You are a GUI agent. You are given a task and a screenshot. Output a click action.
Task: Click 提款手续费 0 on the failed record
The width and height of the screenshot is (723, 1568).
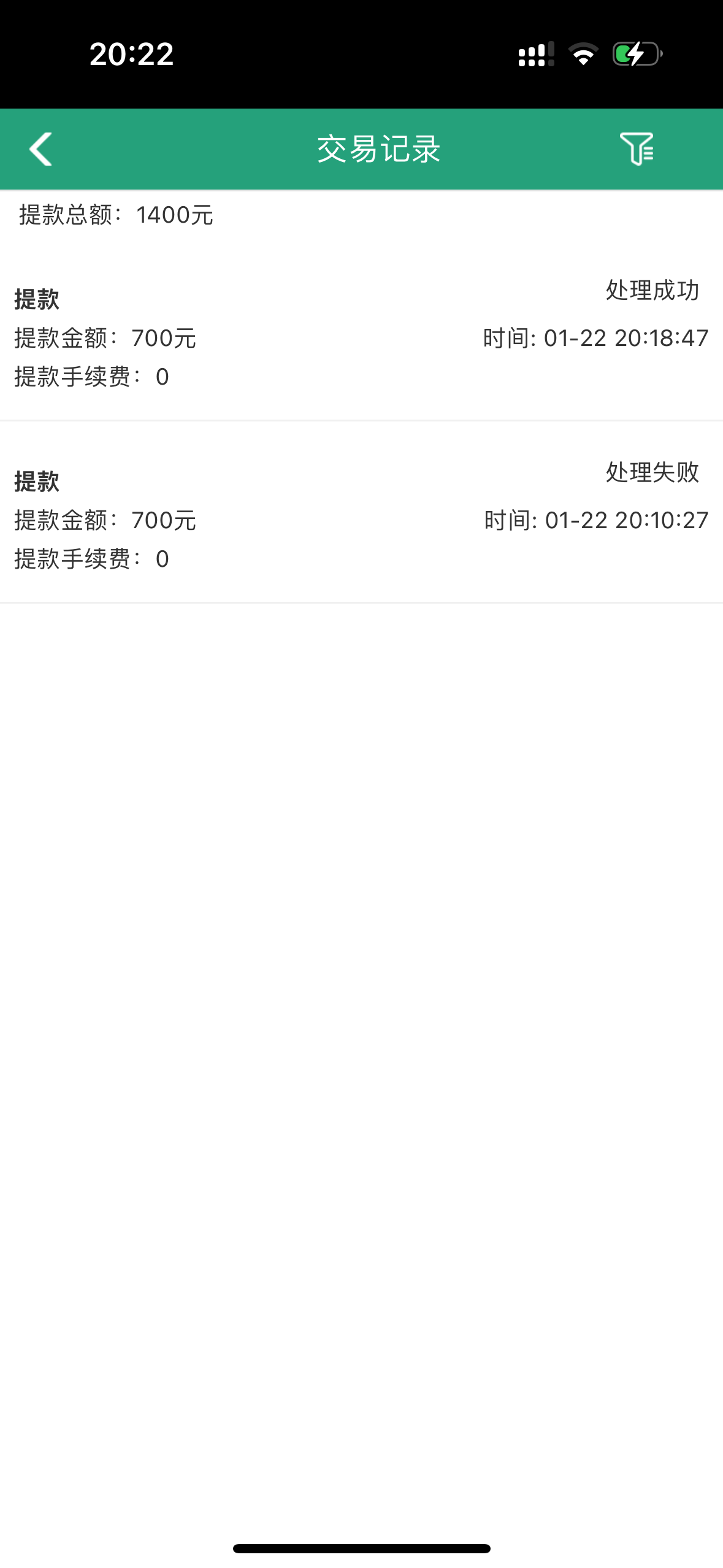pyautogui.click(x=91, y=558)
